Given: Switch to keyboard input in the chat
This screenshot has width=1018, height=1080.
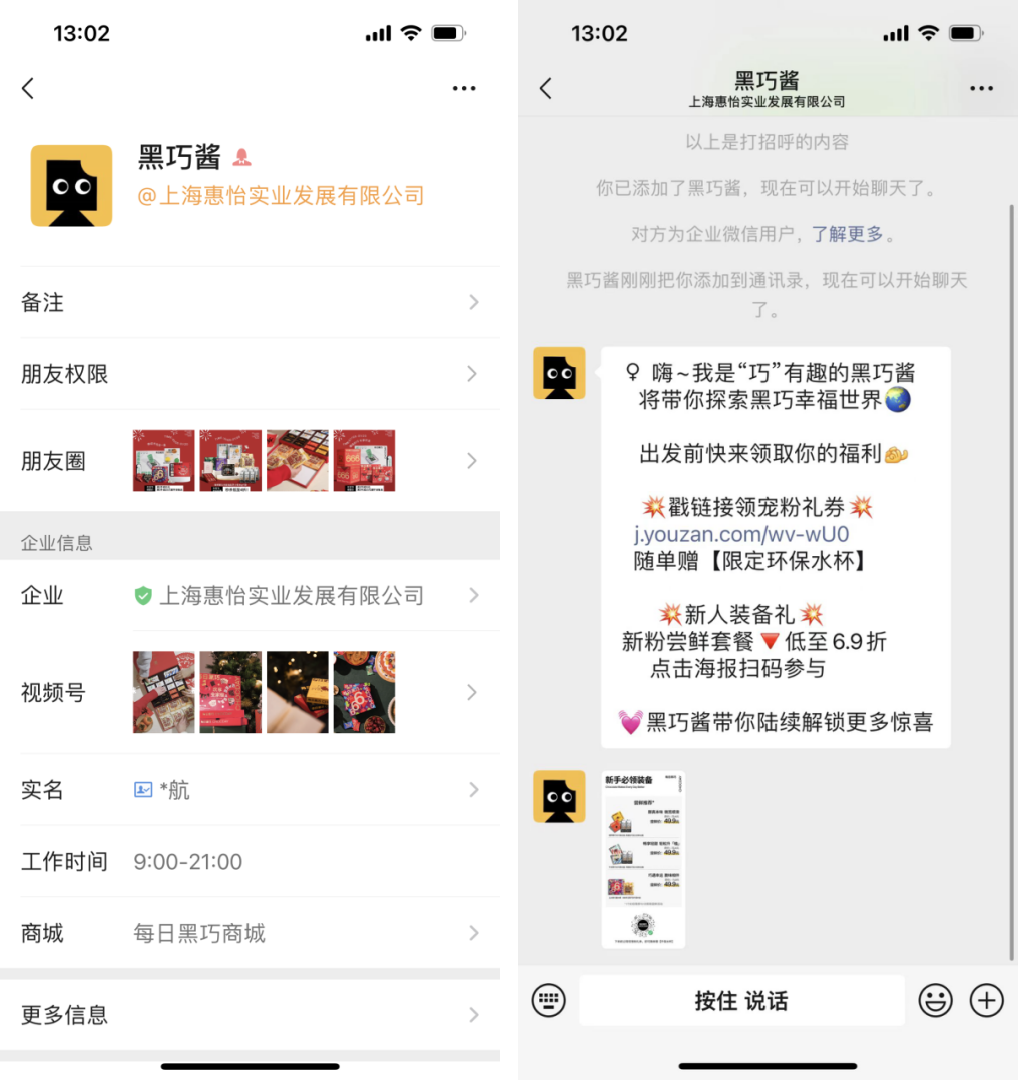Looking at the screenshot, I should pos(549,1000).
